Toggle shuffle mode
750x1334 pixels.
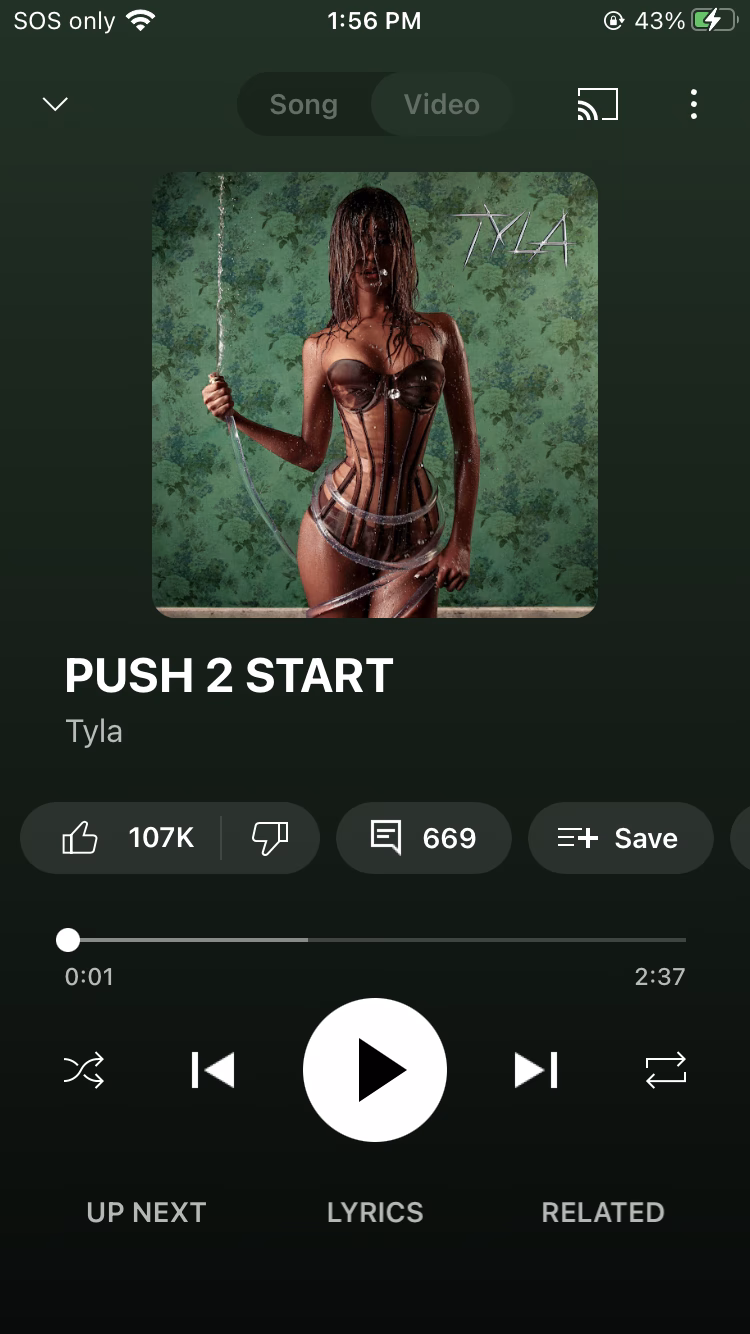(84, 1071)
